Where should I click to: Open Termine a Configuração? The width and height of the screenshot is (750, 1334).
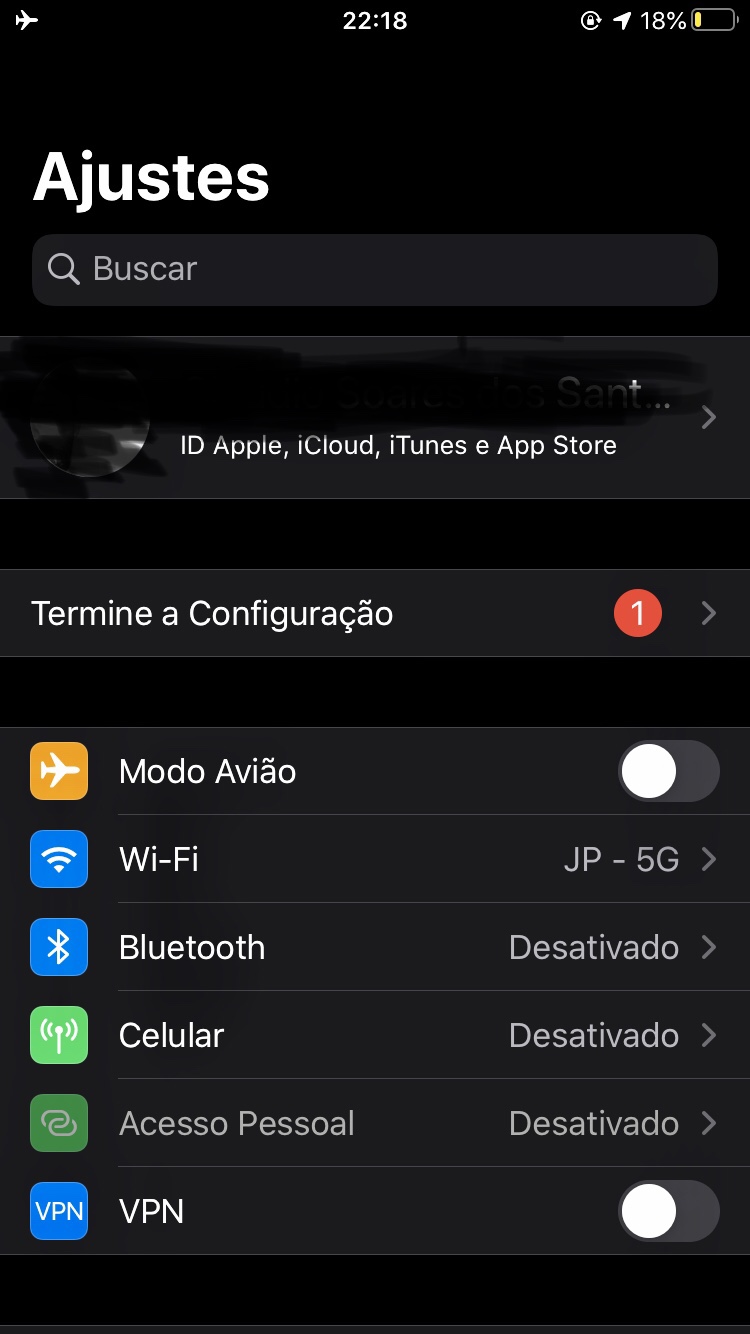(x=375, y=613)
